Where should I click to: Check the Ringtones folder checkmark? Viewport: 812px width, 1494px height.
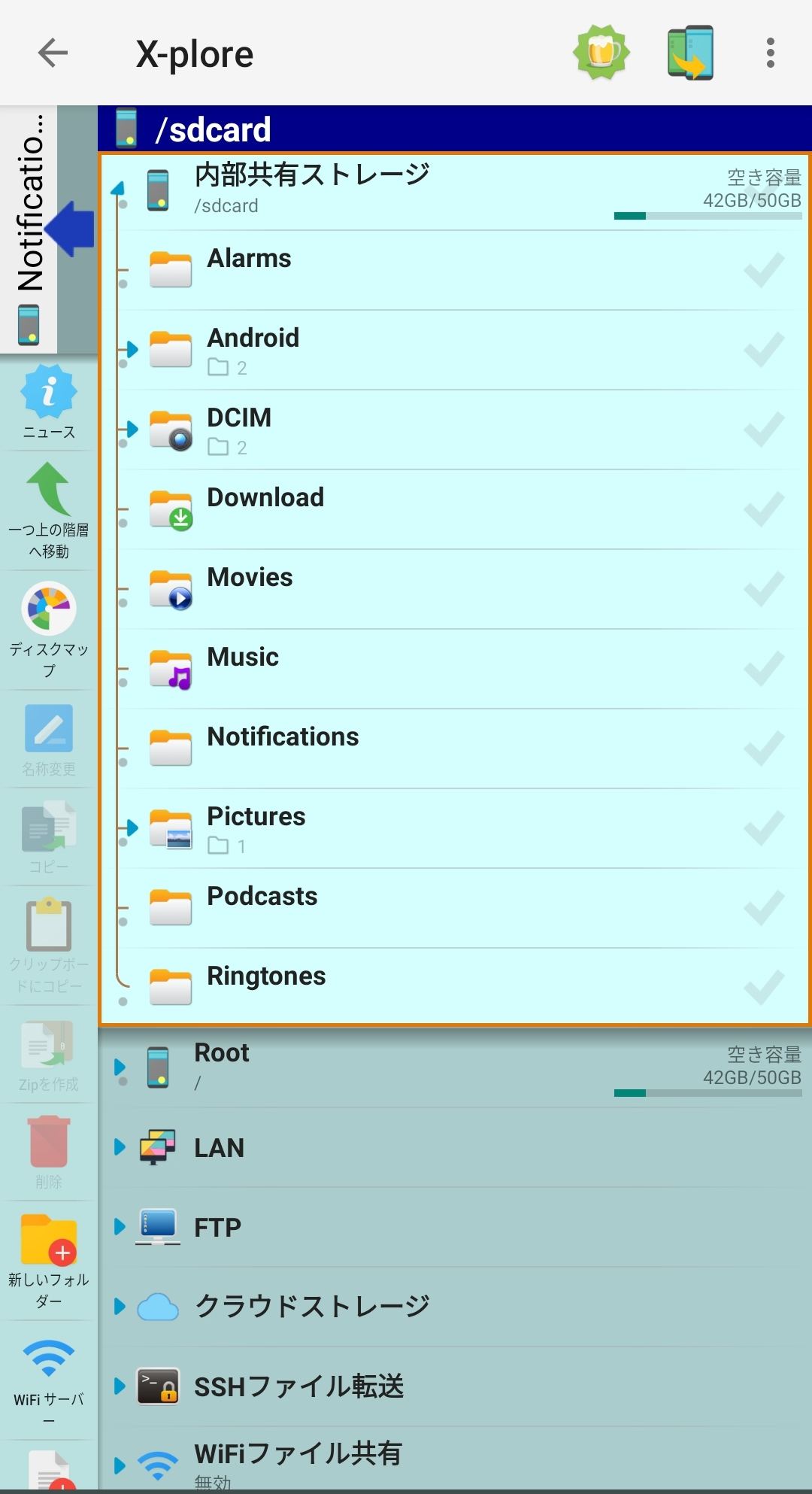tap(764, 988)
